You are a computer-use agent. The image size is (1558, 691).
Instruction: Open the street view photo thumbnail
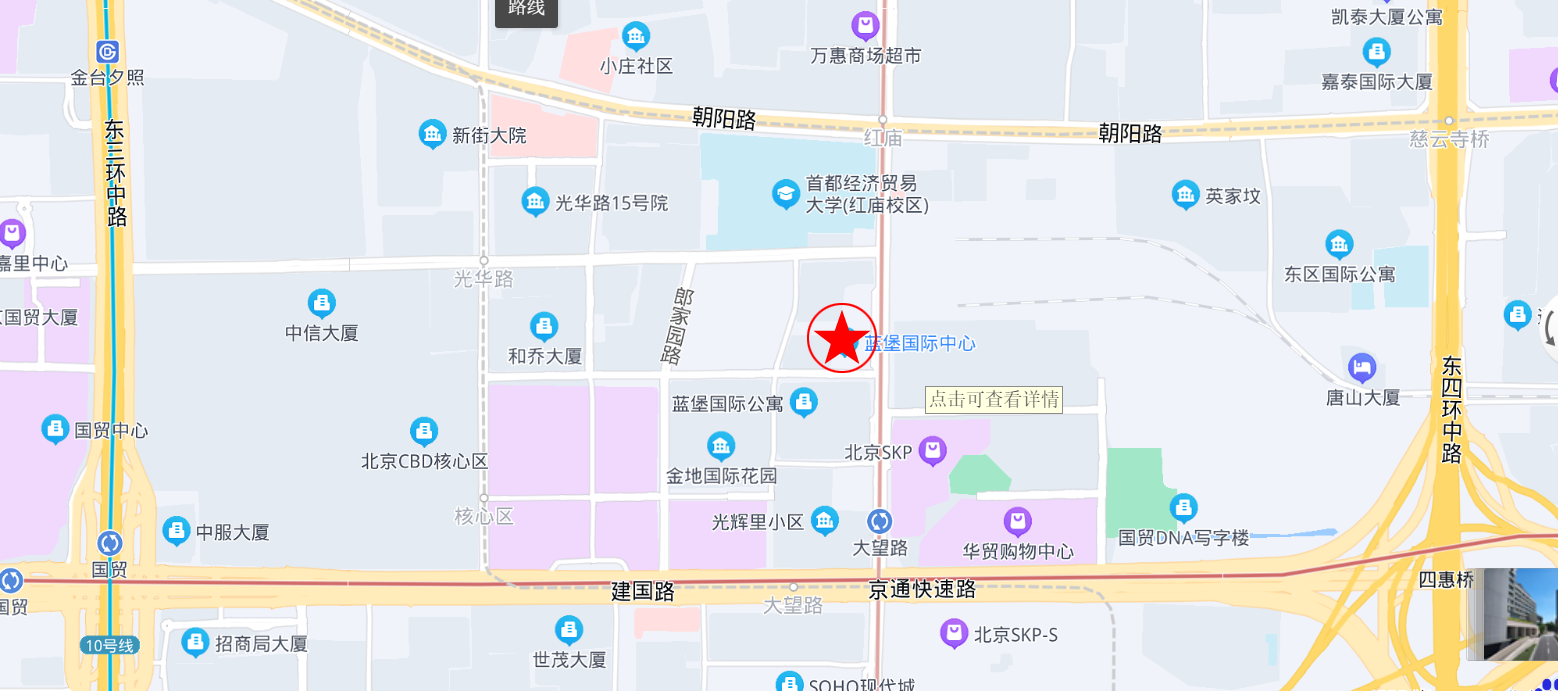point(1520,614)
